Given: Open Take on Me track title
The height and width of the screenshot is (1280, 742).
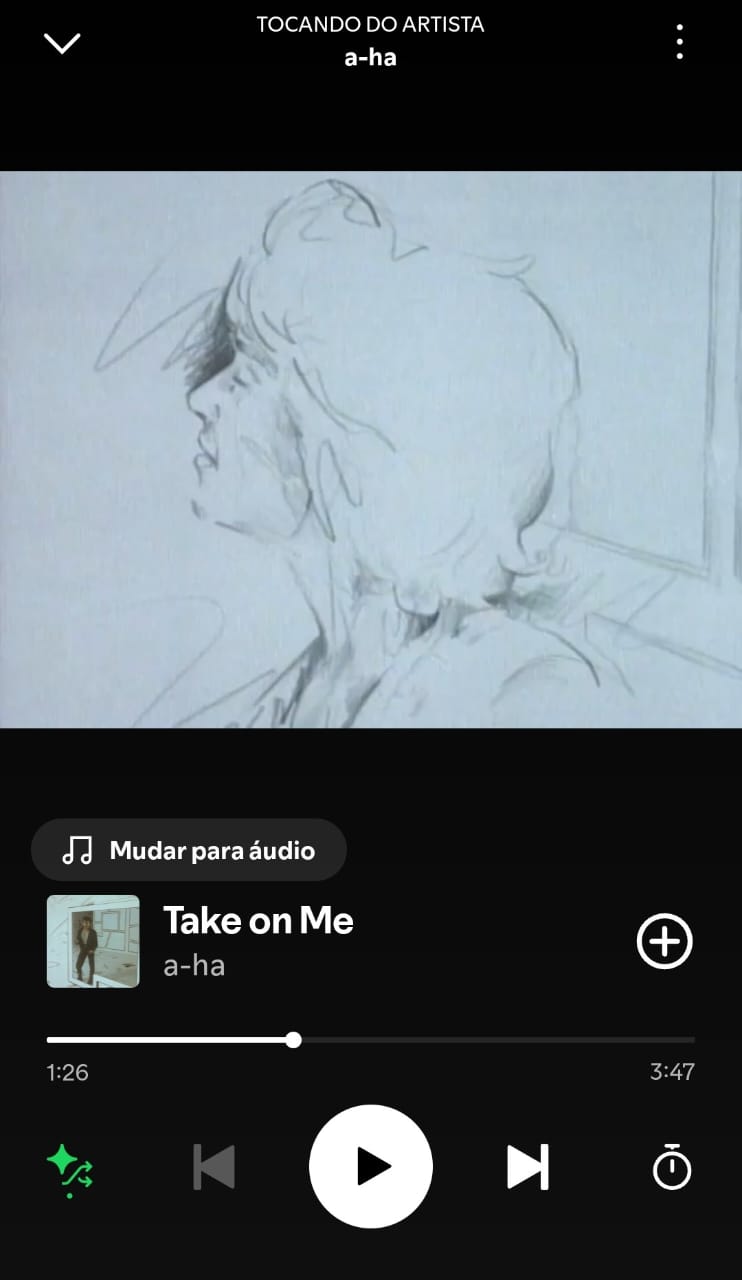Looking at the screenshot, I should pyautogui.click(x=258, y=920).
